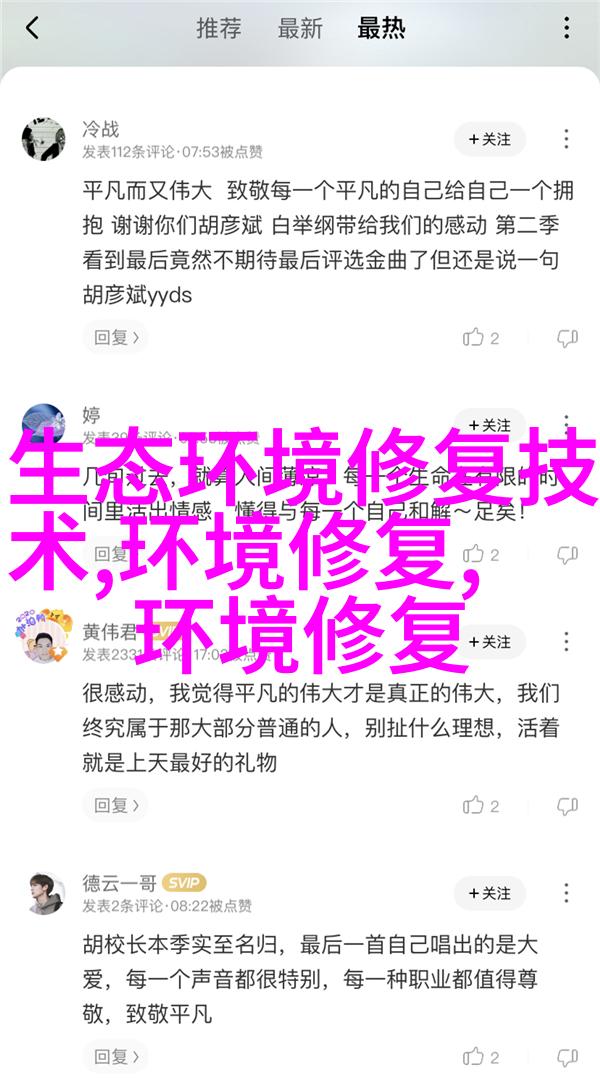Open the overflow menu on 冷战's comment

pyautogui.click(x=566, y=140)
